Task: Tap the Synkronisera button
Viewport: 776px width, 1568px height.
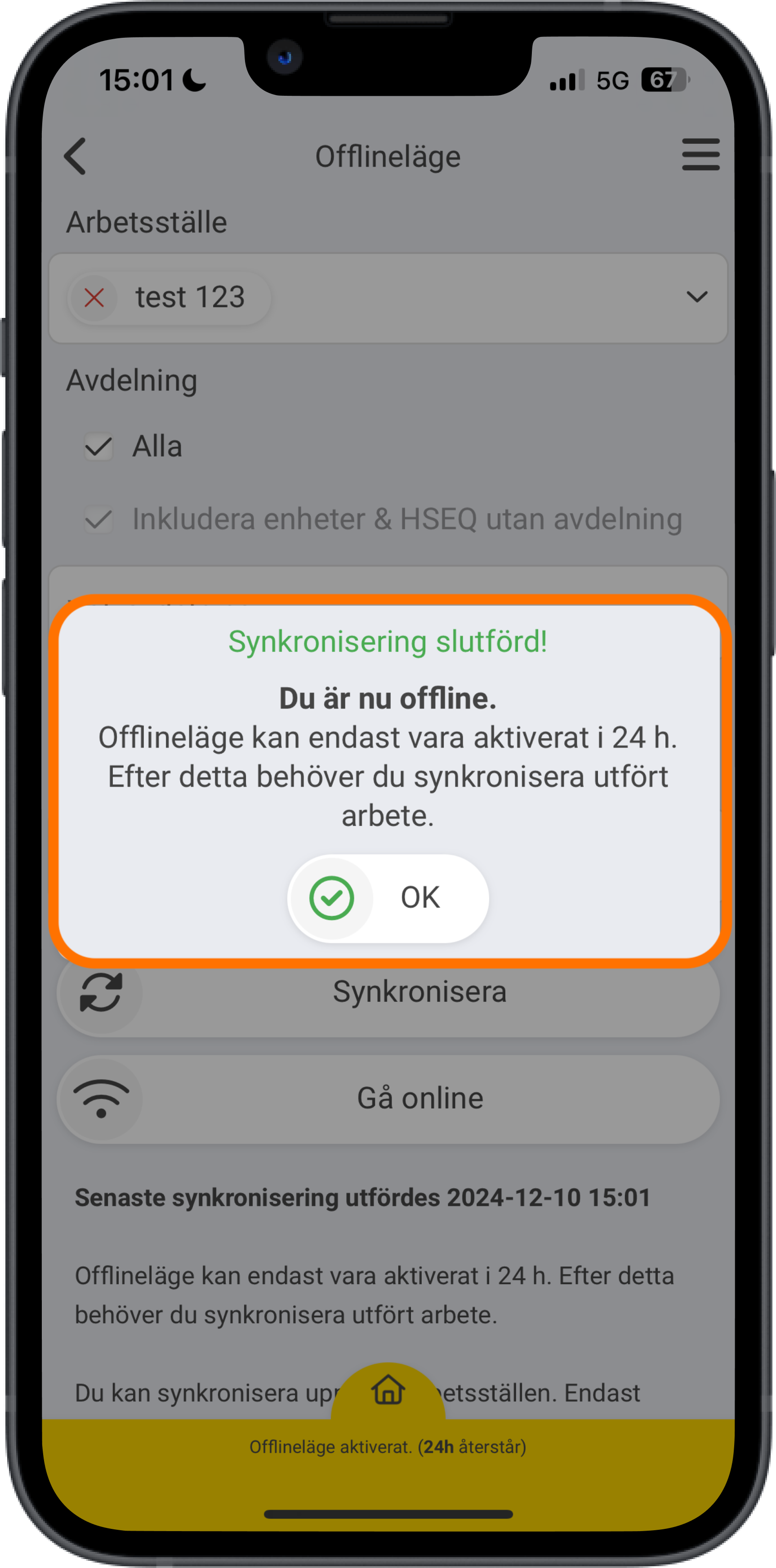Action: coord(388,993)
